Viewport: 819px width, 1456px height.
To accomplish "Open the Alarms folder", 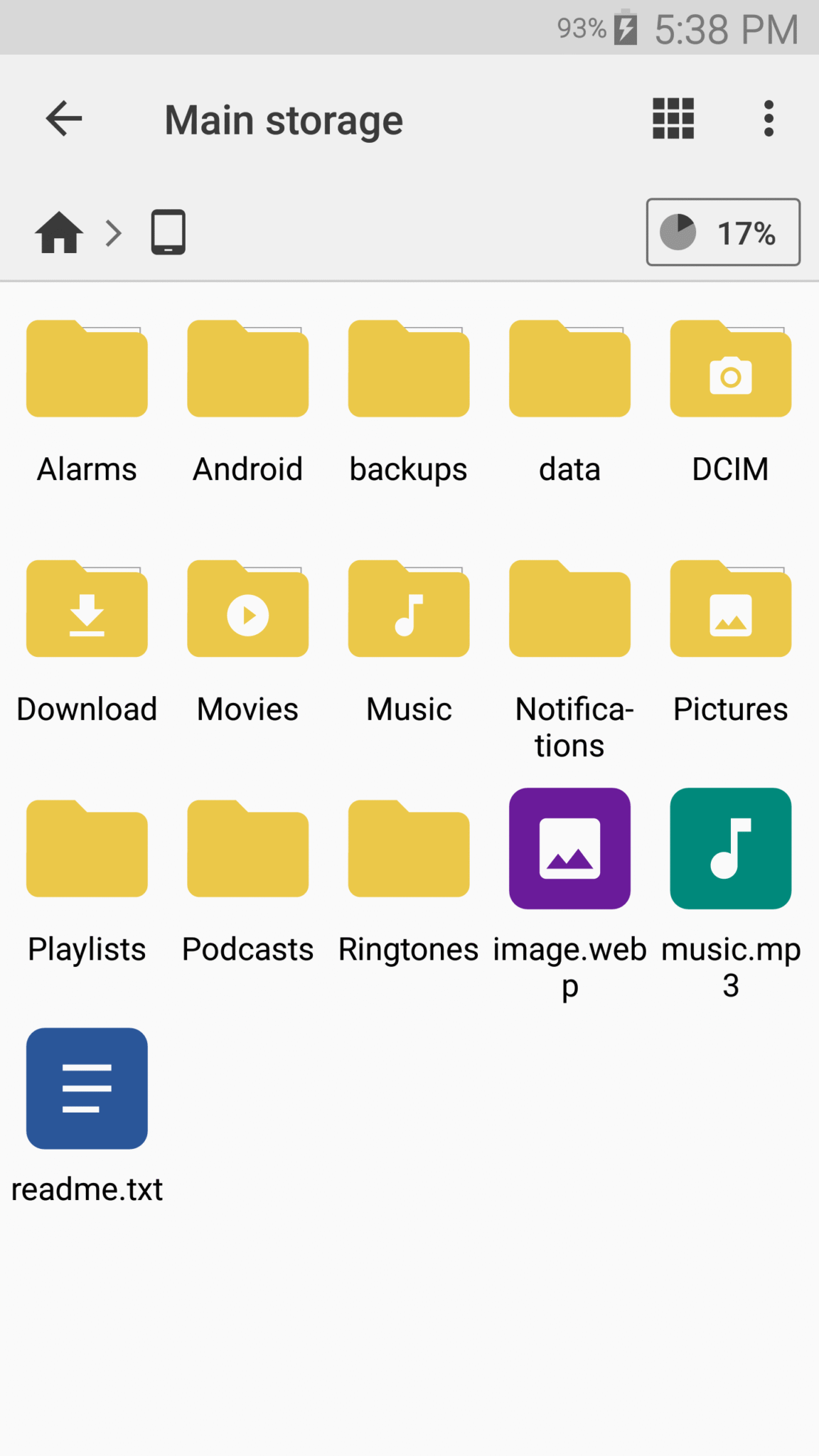I will click(86, 368).
